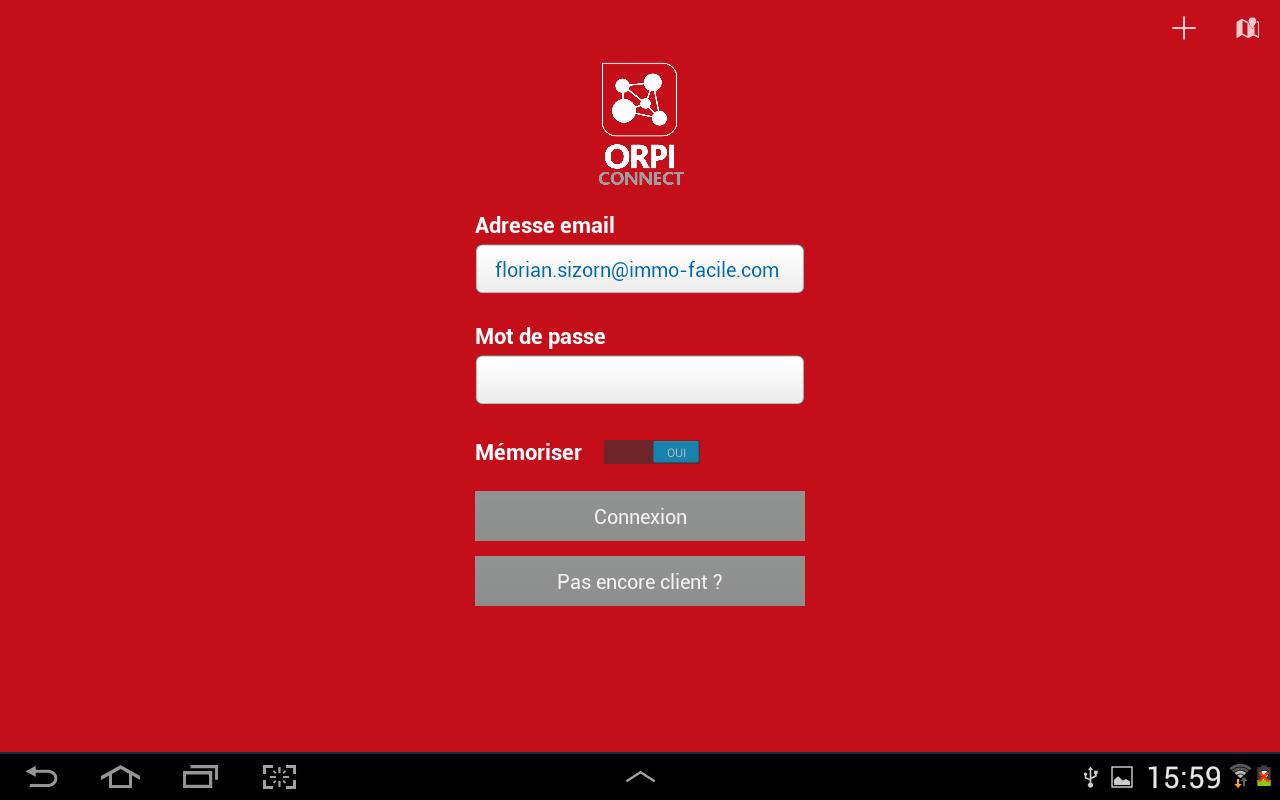The width and height of the screenshot is (1280, 800).
Task: Open Pas encore client ?
Action: (639, 581)
